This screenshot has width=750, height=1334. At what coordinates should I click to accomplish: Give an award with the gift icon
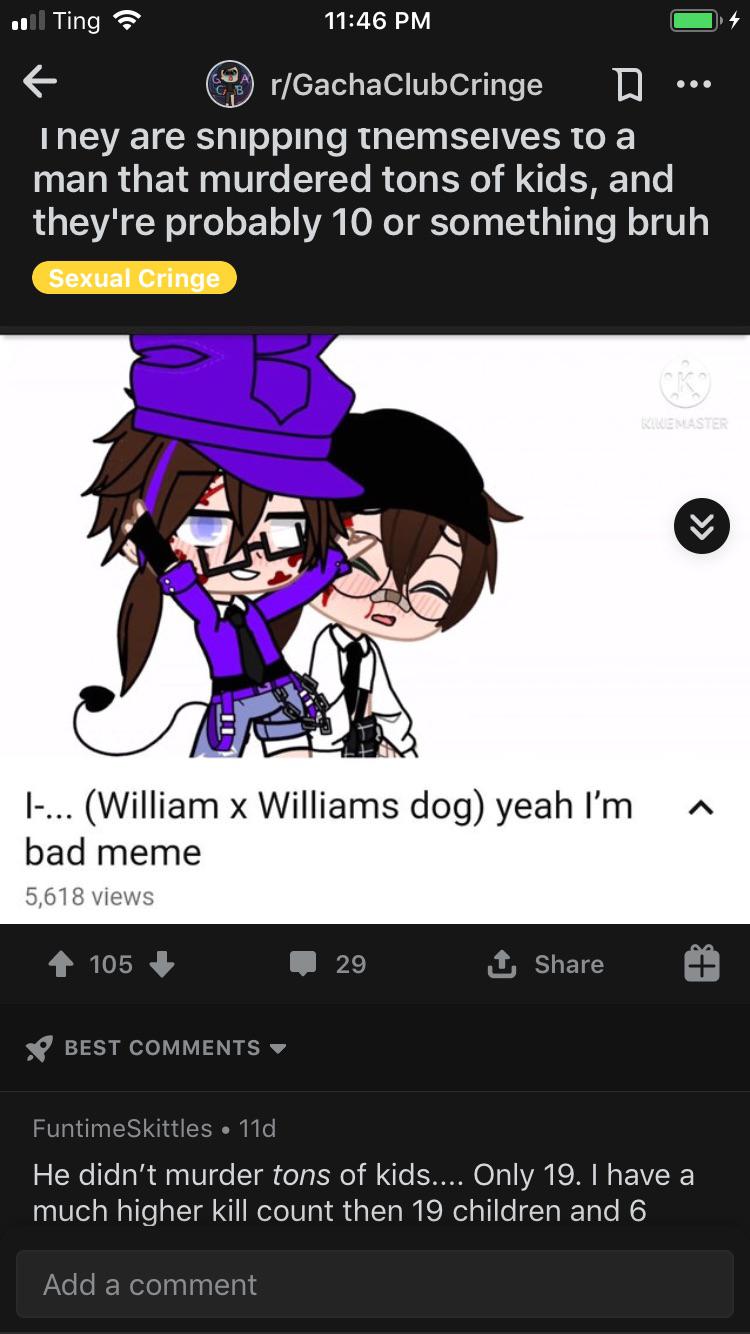click(701, 964)
